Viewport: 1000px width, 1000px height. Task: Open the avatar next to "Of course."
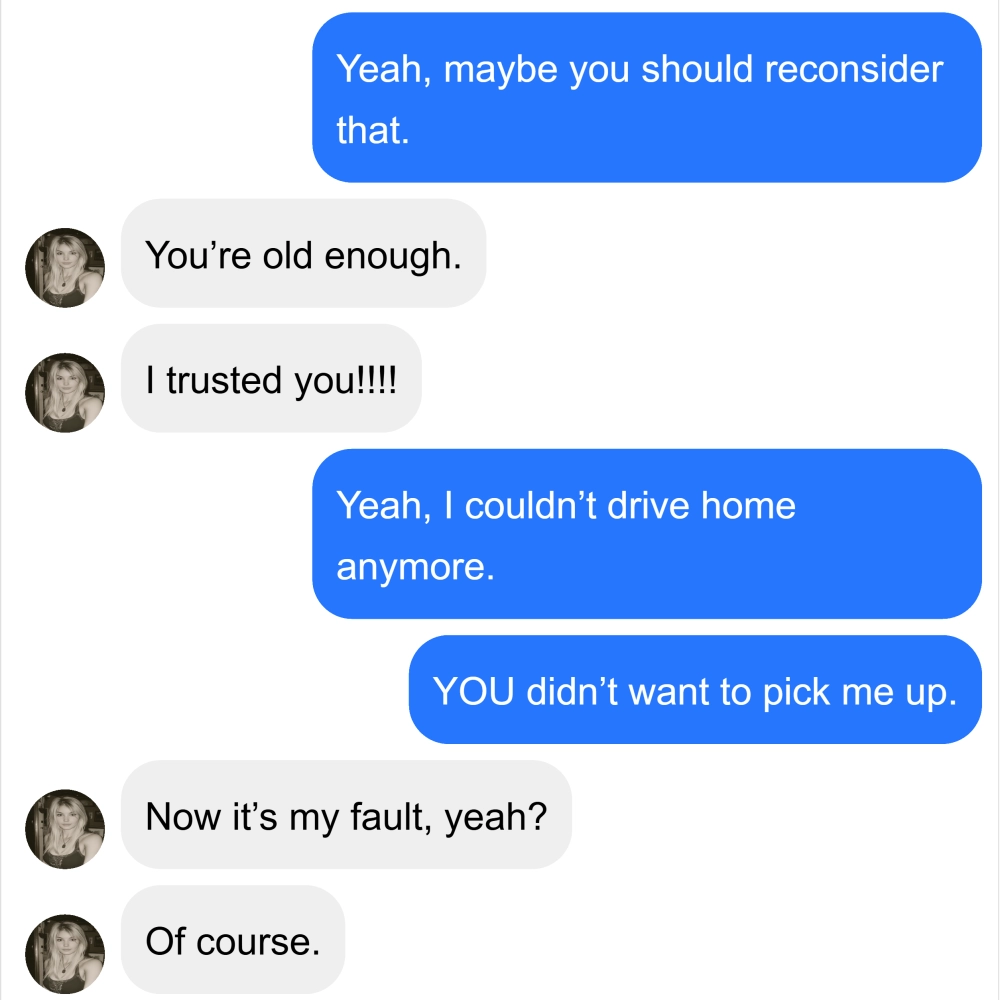(x=65, y=954)
